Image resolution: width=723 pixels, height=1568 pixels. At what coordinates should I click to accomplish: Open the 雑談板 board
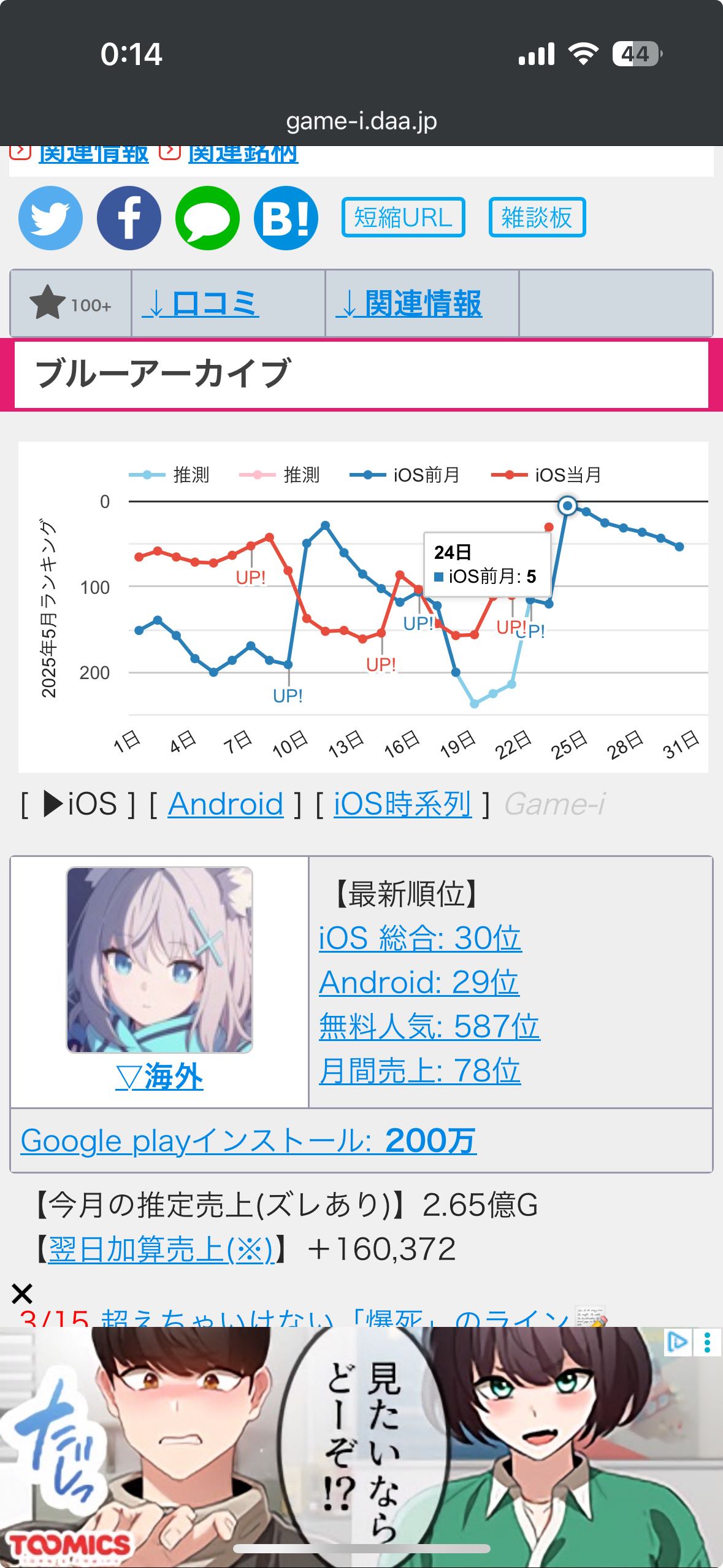click(x=537, y=217)
